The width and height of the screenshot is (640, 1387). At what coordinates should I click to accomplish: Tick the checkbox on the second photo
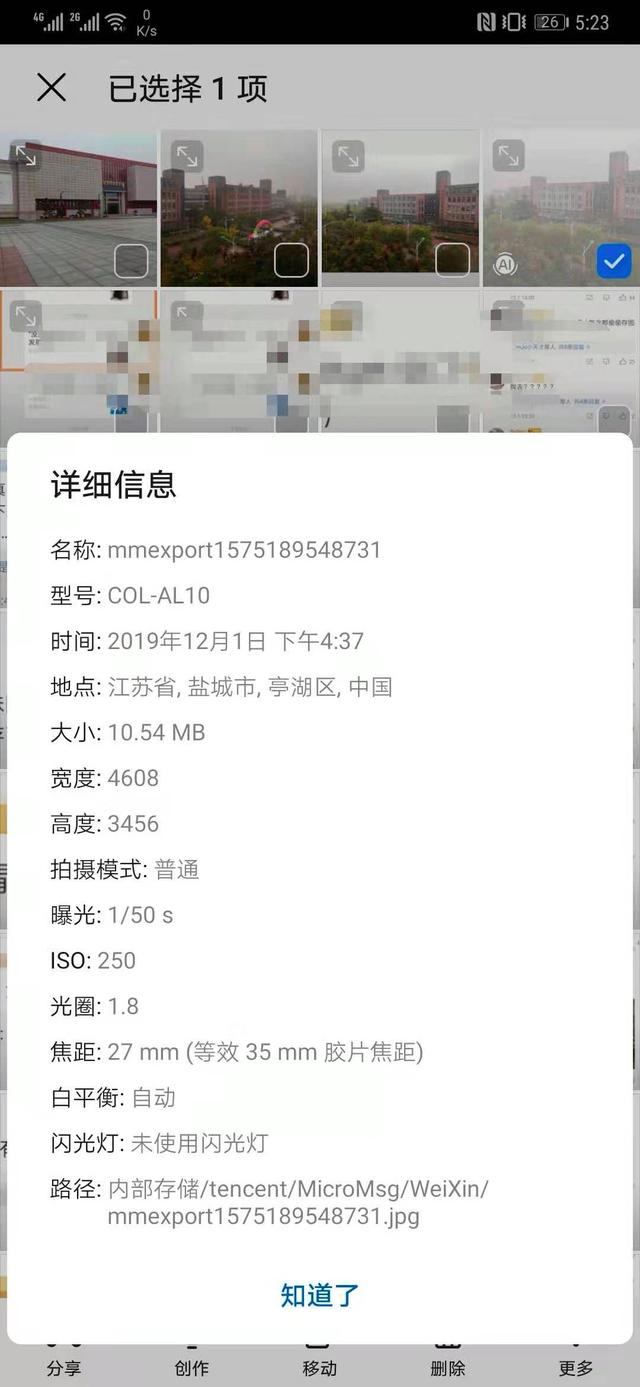click(x=291, y=262)
